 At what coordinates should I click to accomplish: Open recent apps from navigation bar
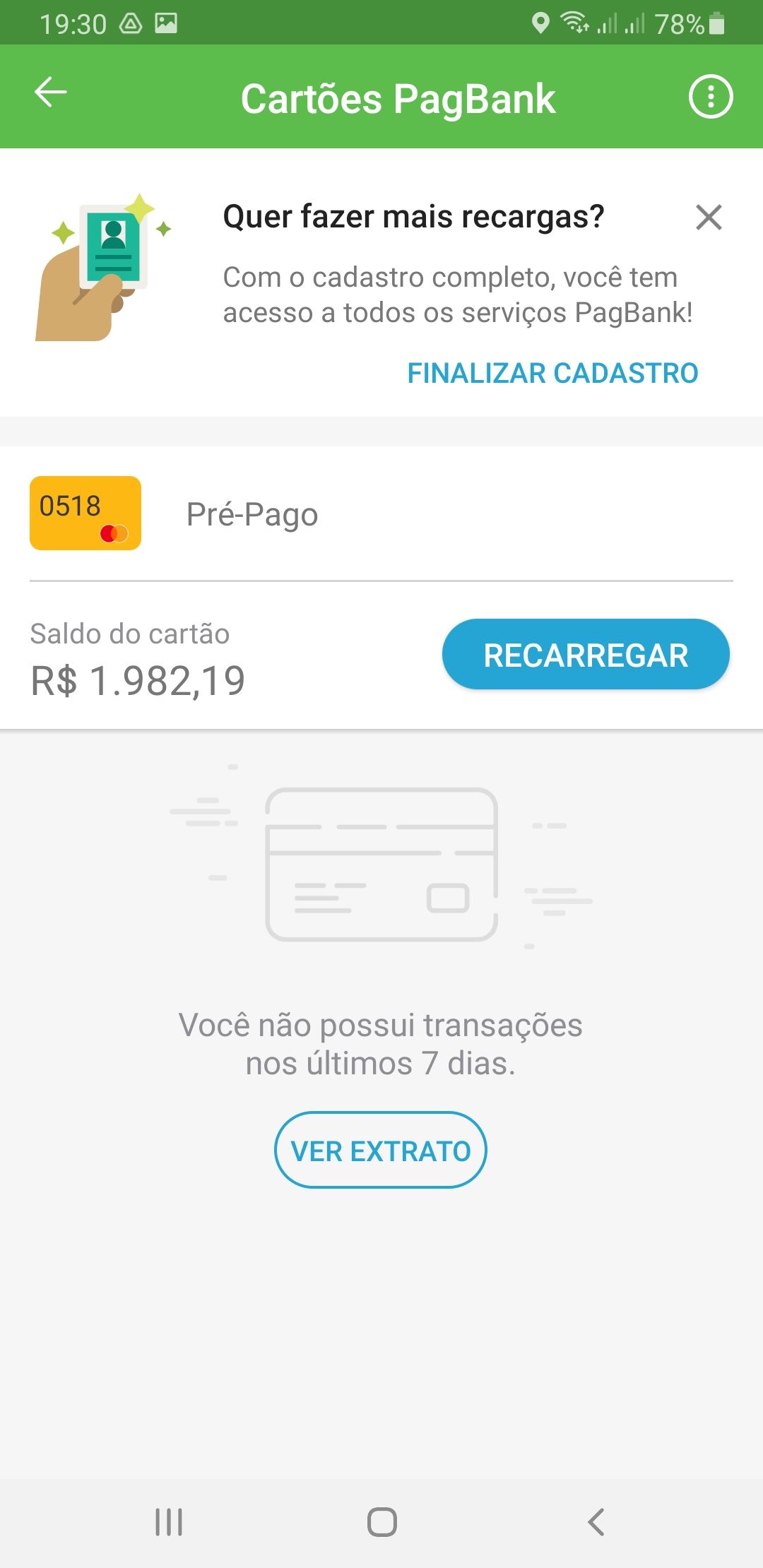click(x=169, y=1521)
